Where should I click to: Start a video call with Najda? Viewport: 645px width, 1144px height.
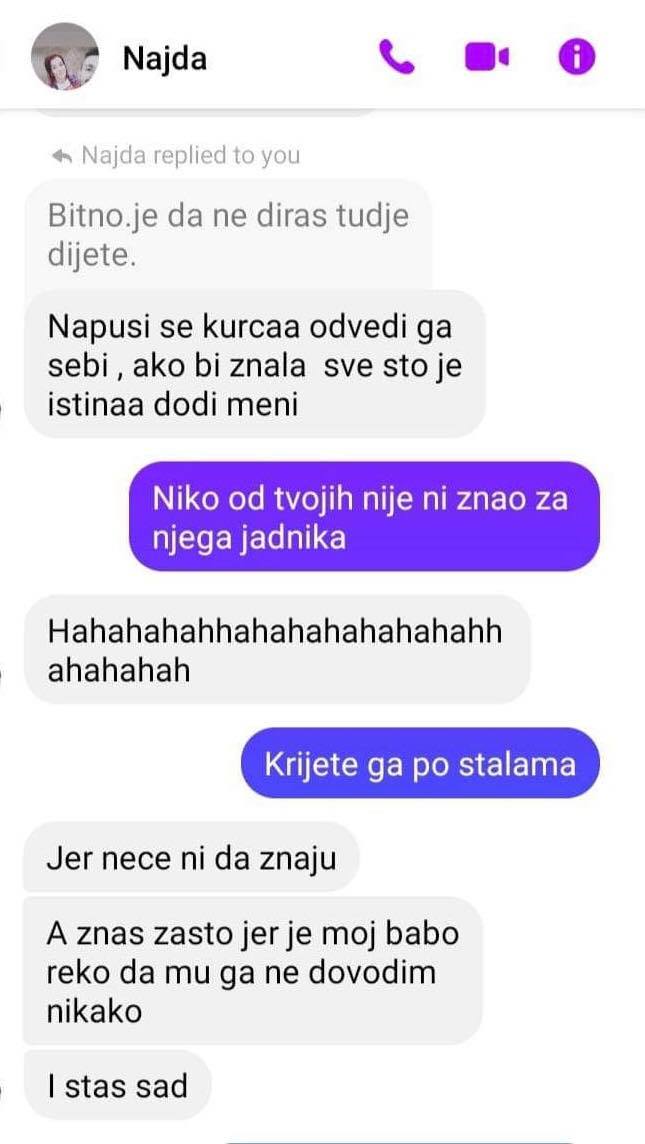pos(486,58)
